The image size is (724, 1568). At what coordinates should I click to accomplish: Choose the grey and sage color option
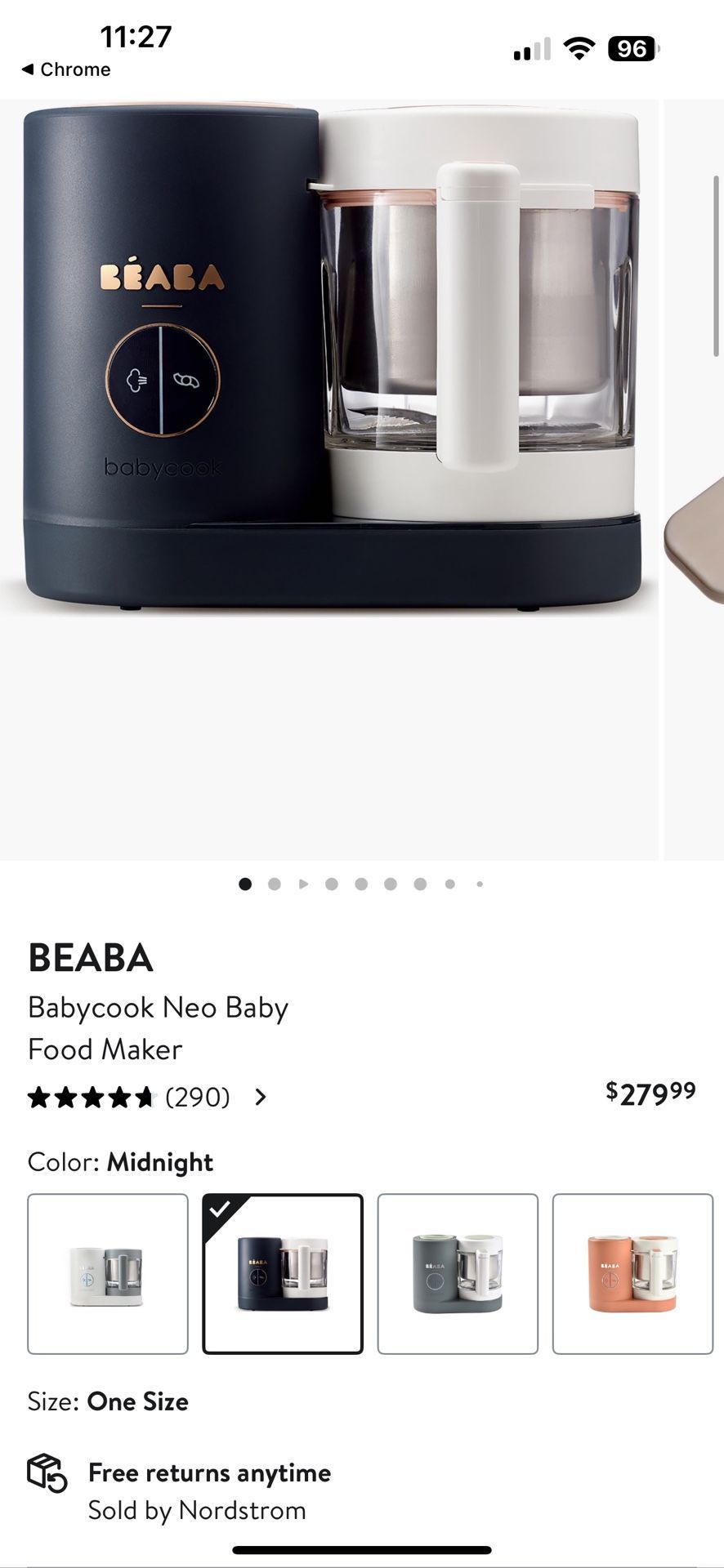pyautogui.click(x=458, y=1274)
